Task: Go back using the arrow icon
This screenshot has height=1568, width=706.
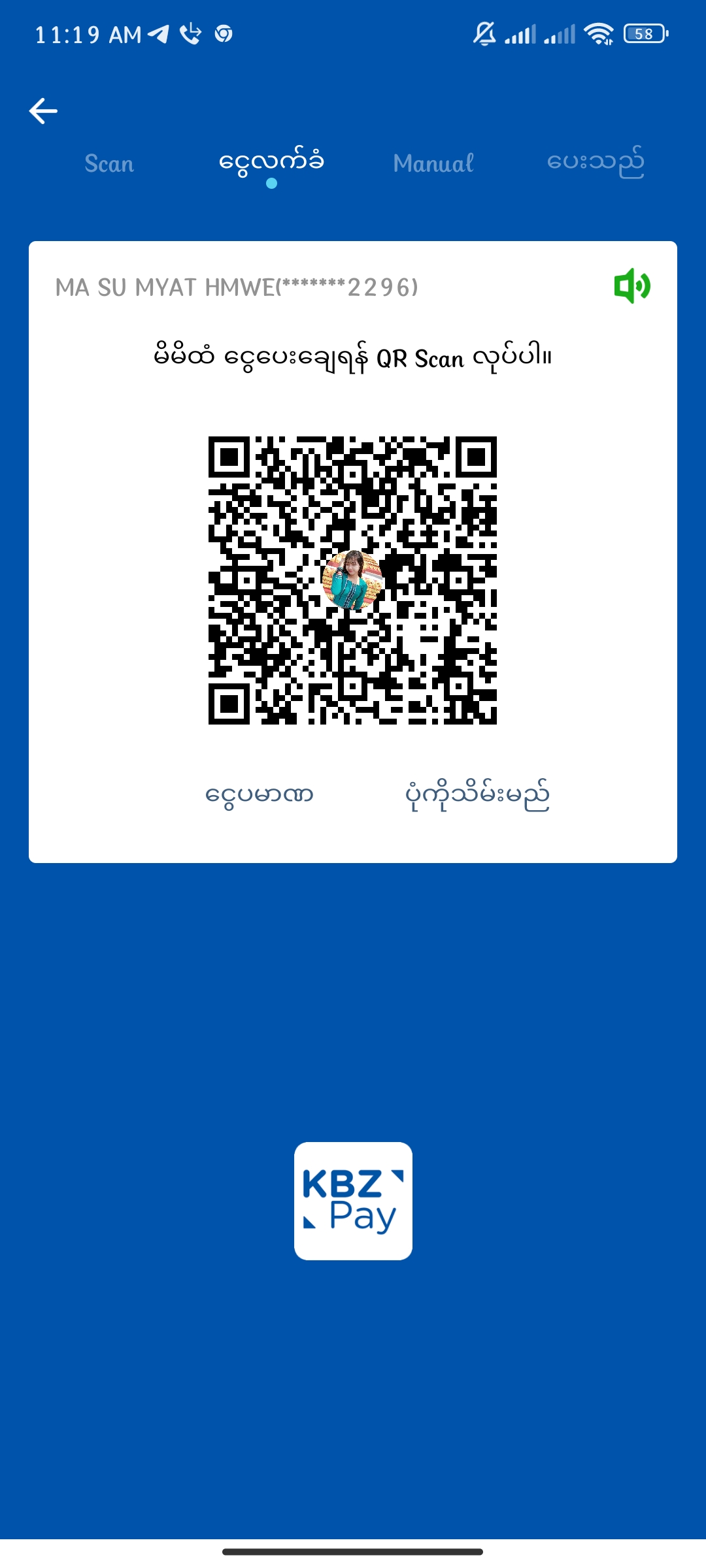Action: 43,111
